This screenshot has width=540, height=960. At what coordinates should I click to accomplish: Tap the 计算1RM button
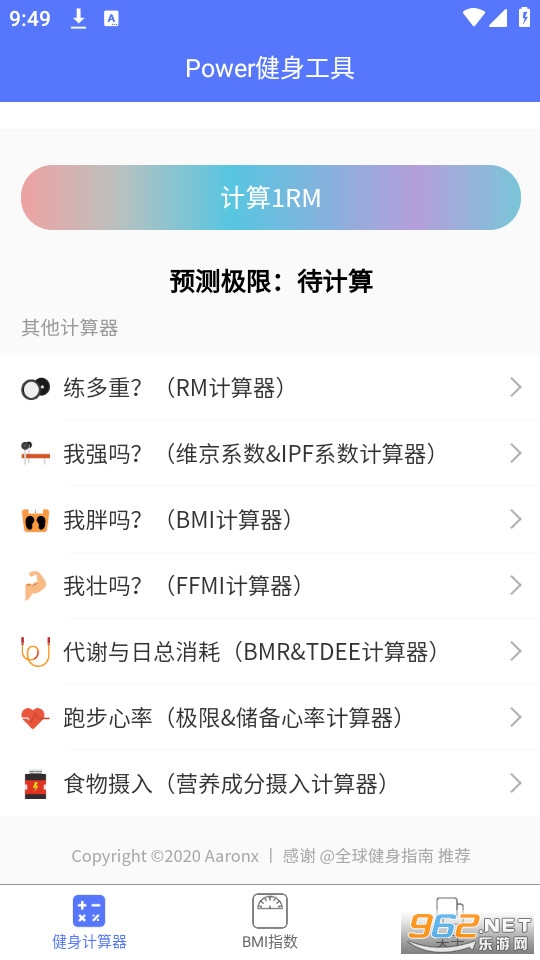tap(271, 198)
